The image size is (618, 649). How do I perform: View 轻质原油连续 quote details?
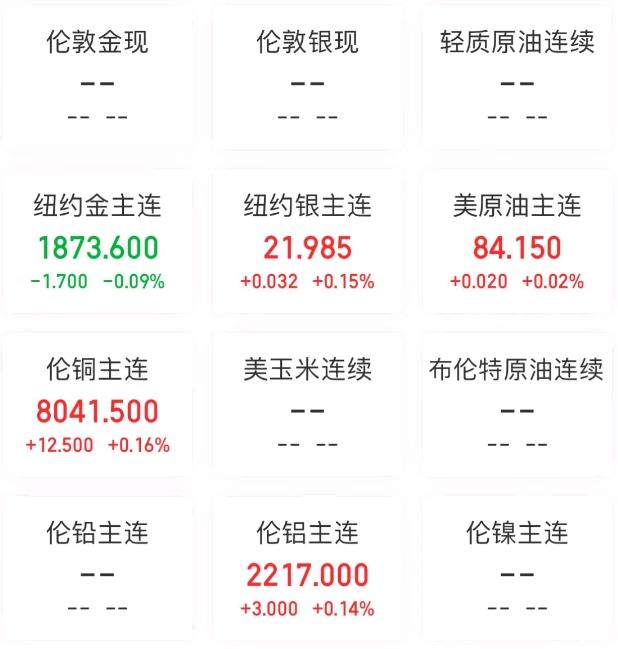(517, 78)
